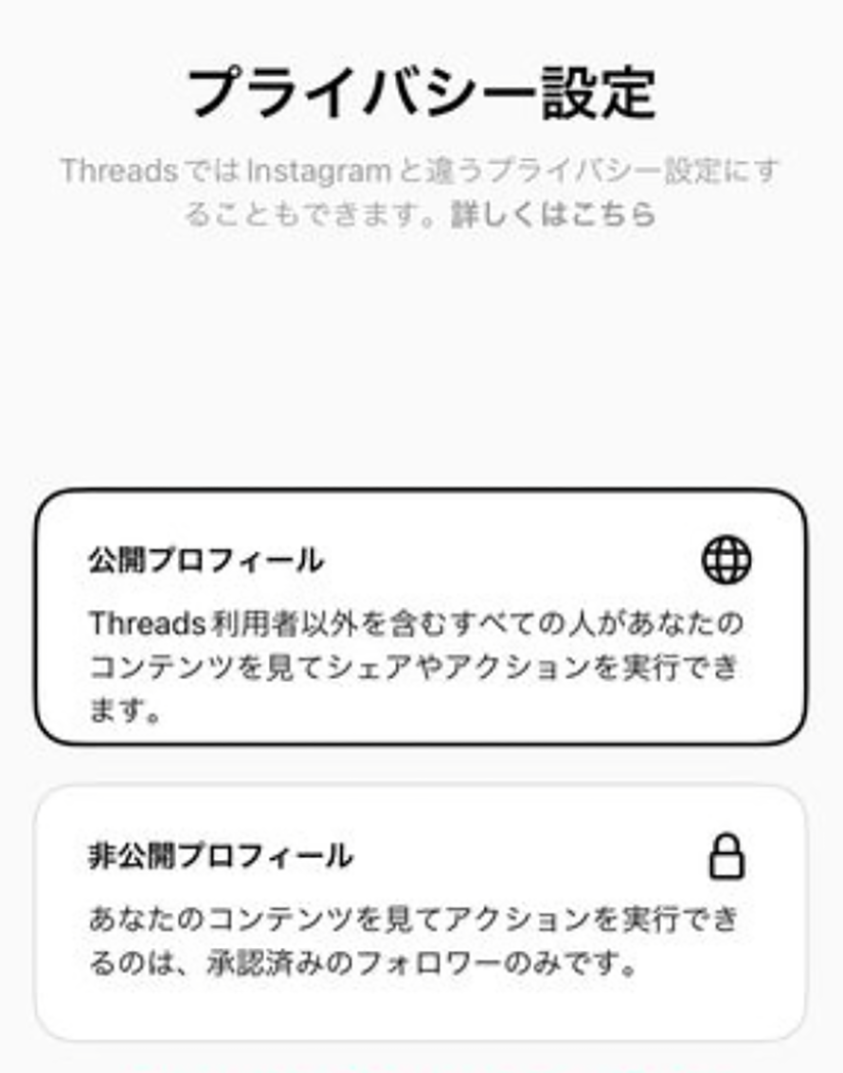The image size is (843, 1073).
Task: Select the 公開プロフィール option
Action: tap(420, 617)
